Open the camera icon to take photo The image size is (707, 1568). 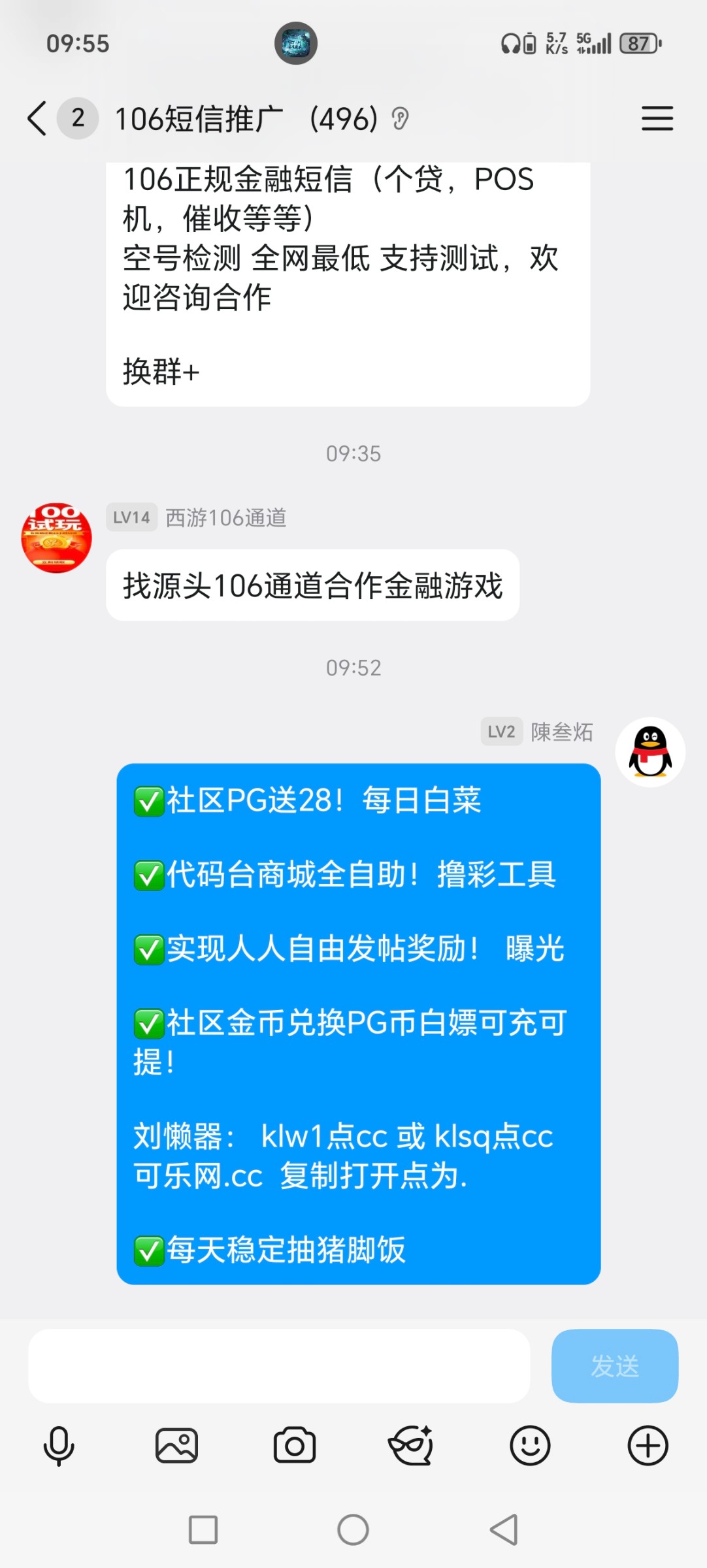click(x=294, y=1446)
